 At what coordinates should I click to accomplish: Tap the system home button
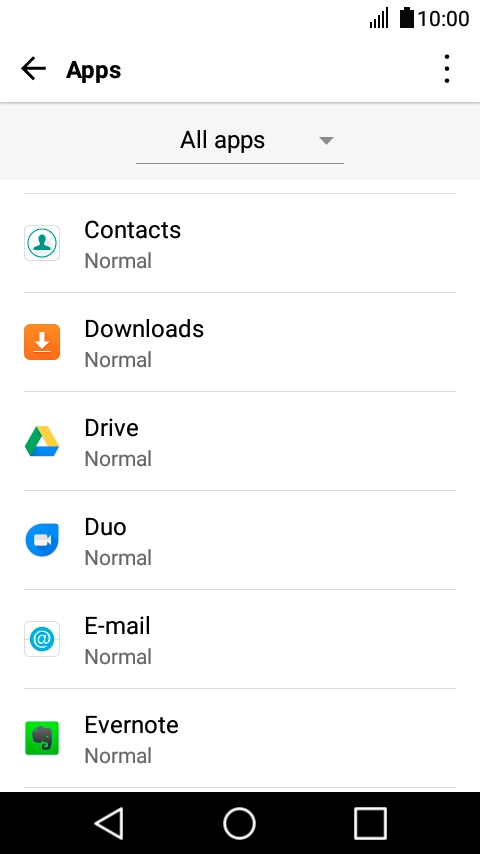coord(239,823)
